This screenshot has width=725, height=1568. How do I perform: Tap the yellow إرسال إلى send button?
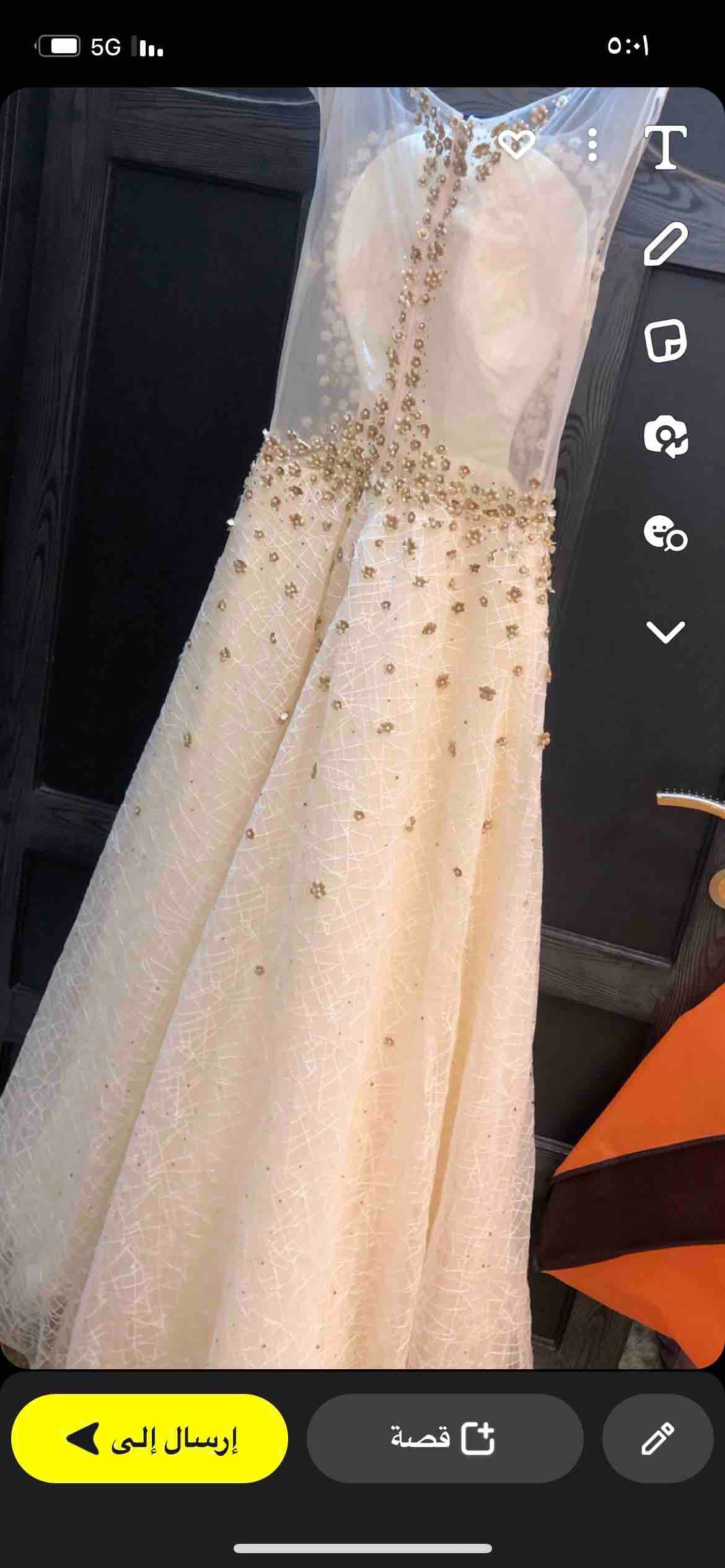point(149,1438)
